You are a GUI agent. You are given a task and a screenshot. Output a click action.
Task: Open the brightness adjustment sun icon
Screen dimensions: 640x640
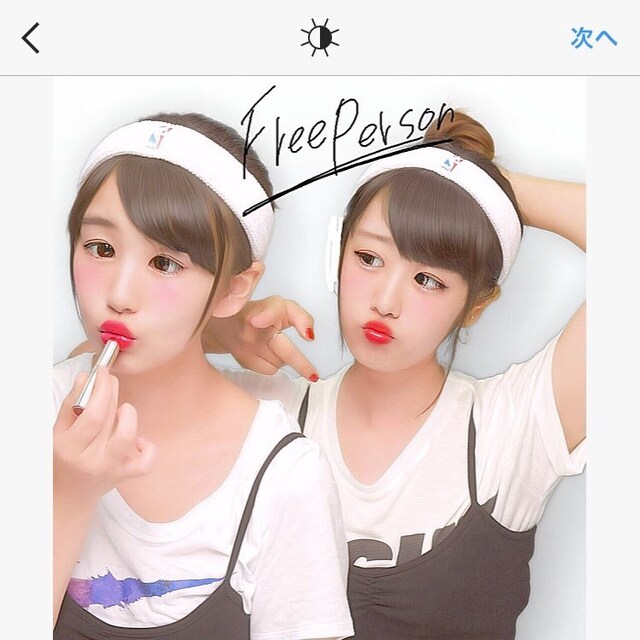coord(320,38)
